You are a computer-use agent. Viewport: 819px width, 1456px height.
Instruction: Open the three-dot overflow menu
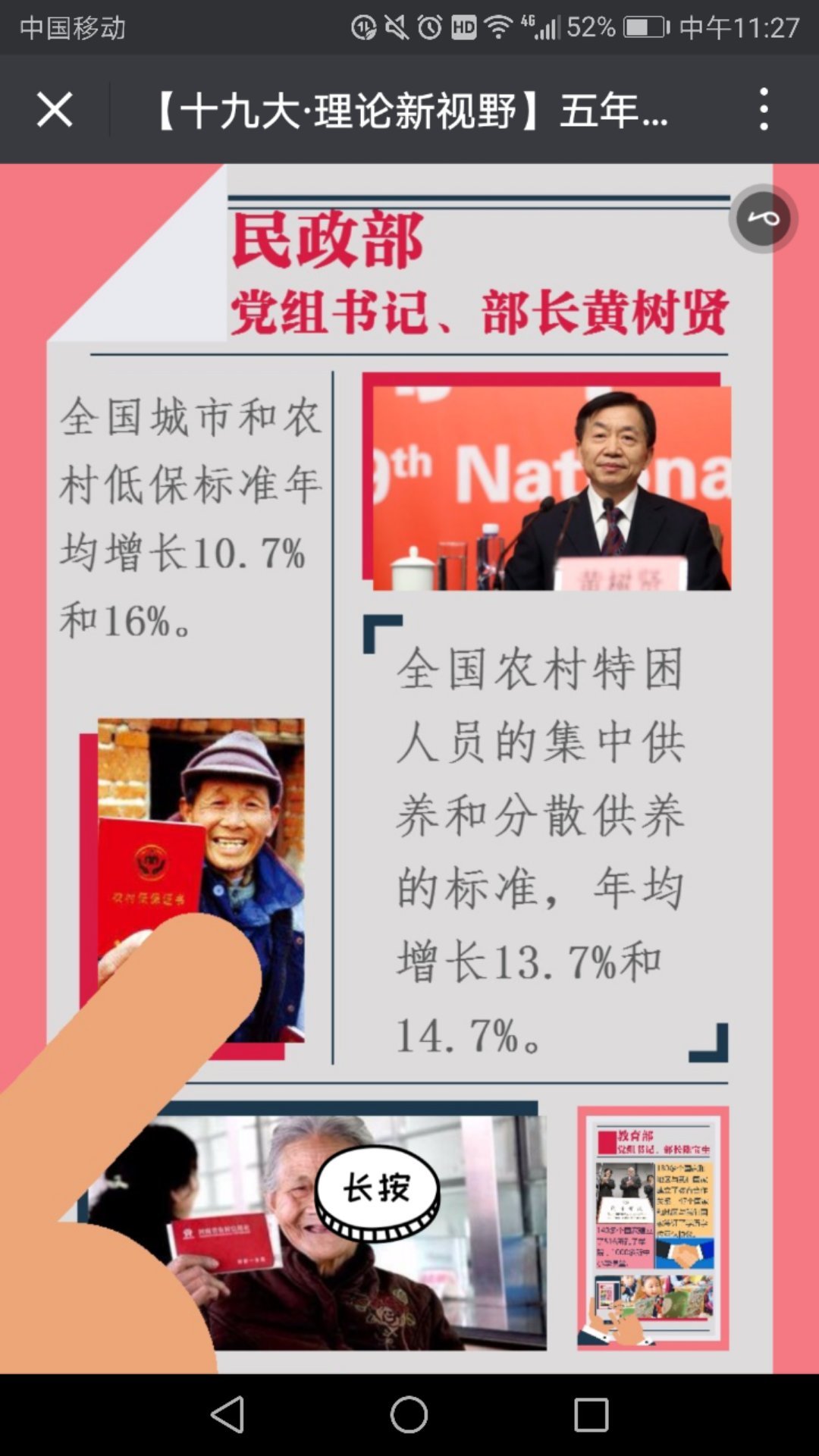click(764, 109)
